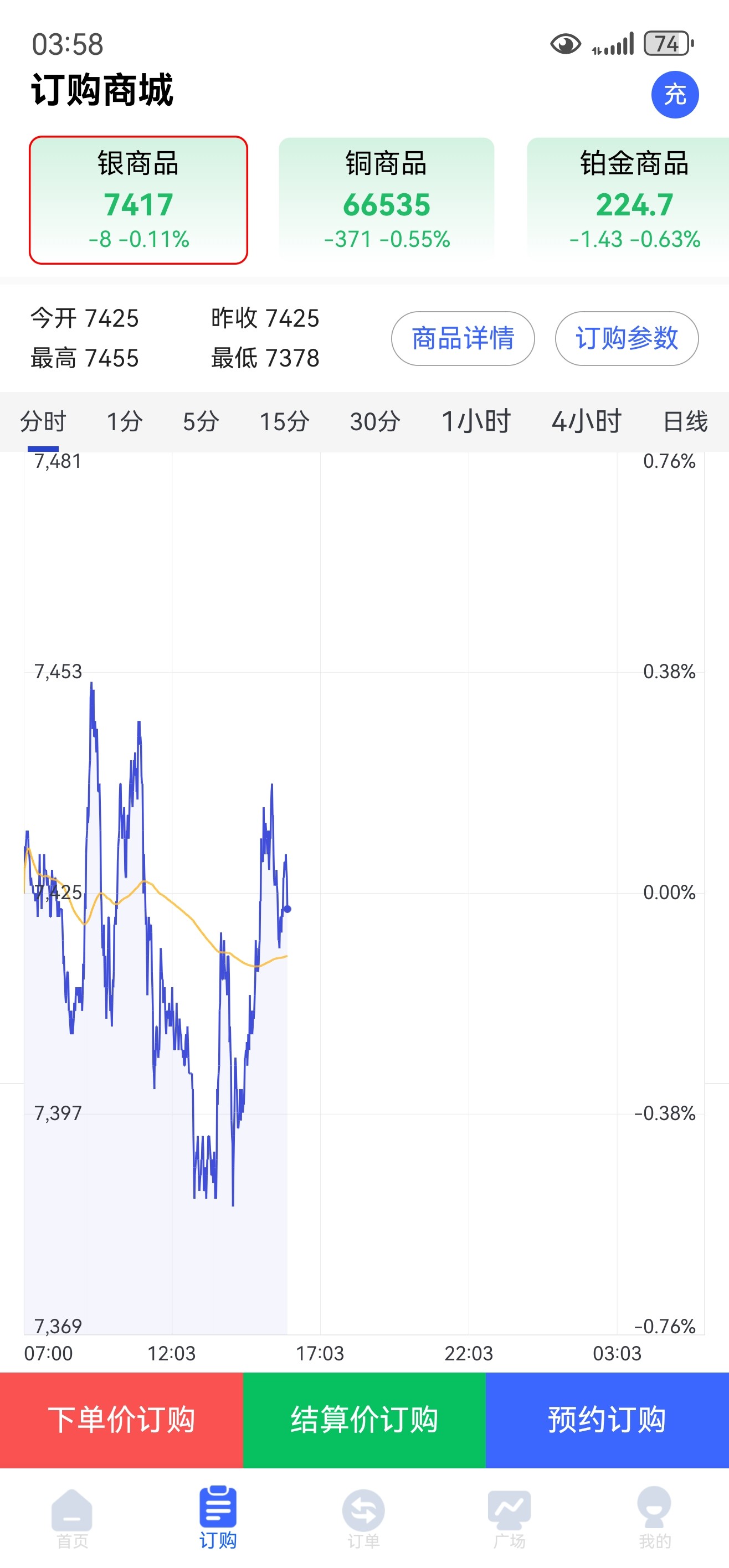Select the 1小时 chart interval

coord(476,421)
